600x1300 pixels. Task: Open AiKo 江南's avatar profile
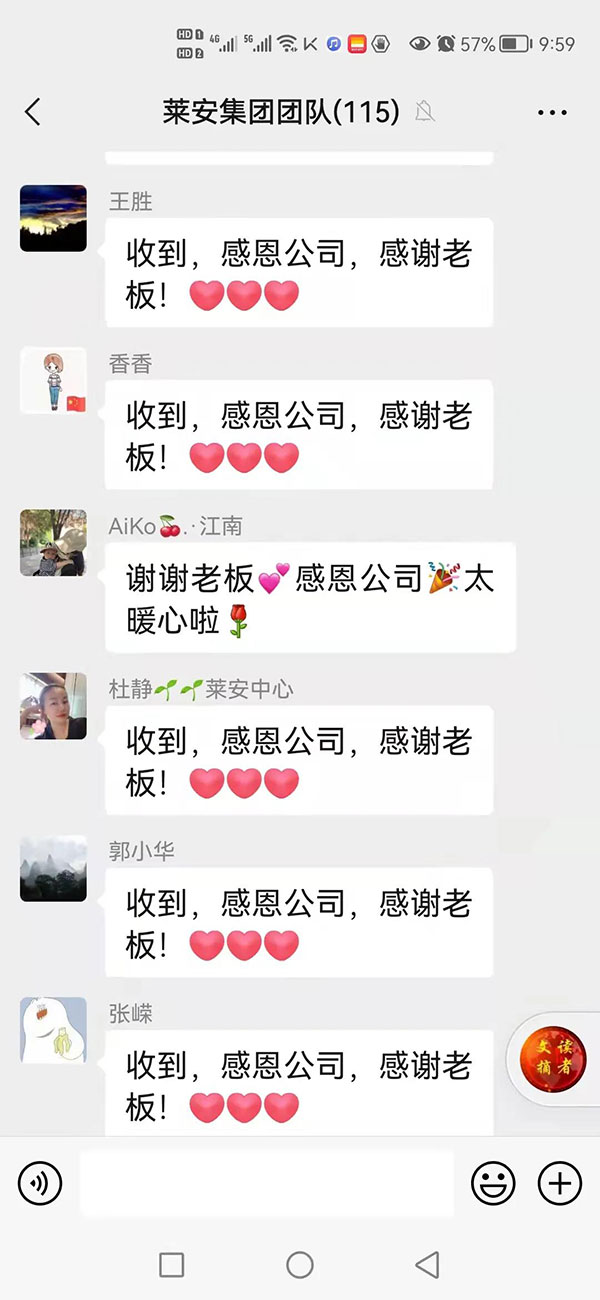pos(53,543)
